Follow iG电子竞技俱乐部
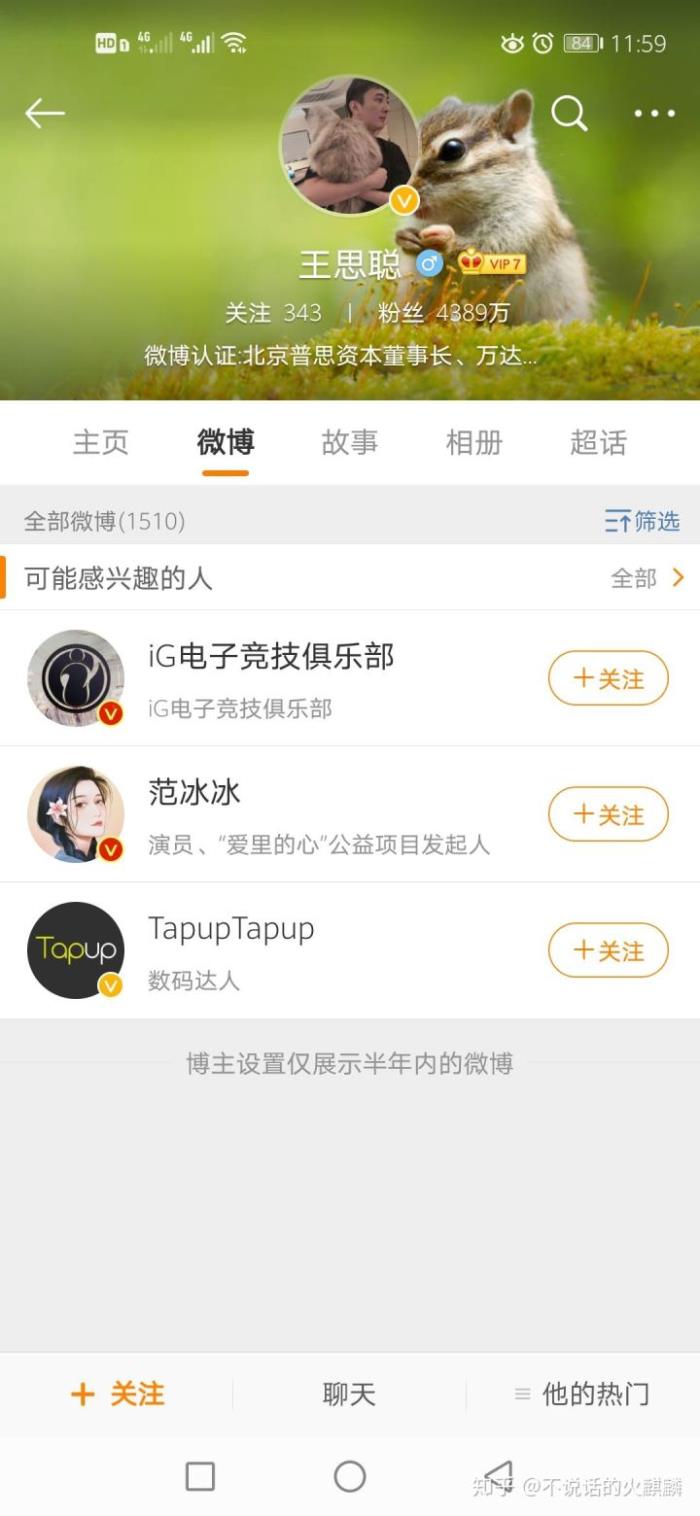 [x=608, y=679]
